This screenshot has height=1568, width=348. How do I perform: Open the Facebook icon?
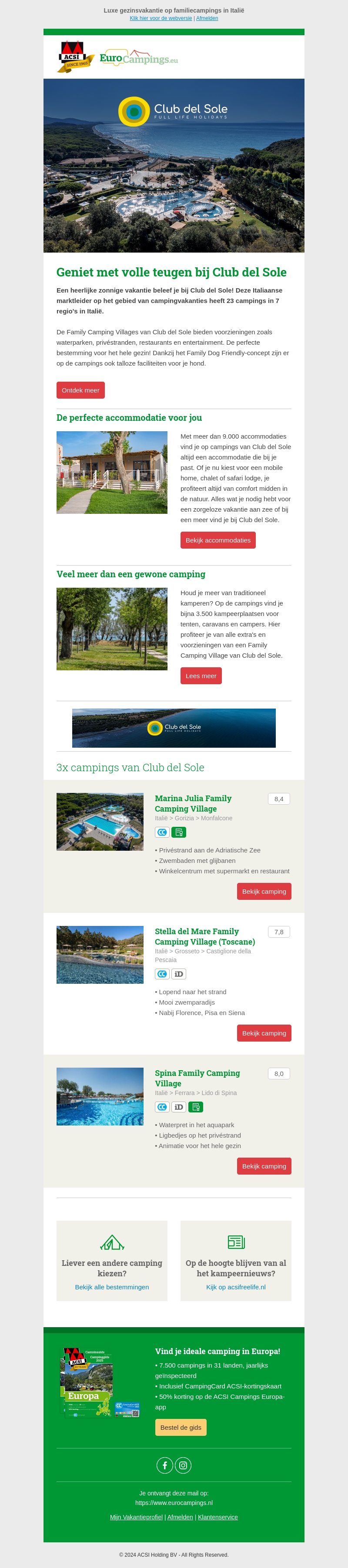click(x=164, y=1465)
